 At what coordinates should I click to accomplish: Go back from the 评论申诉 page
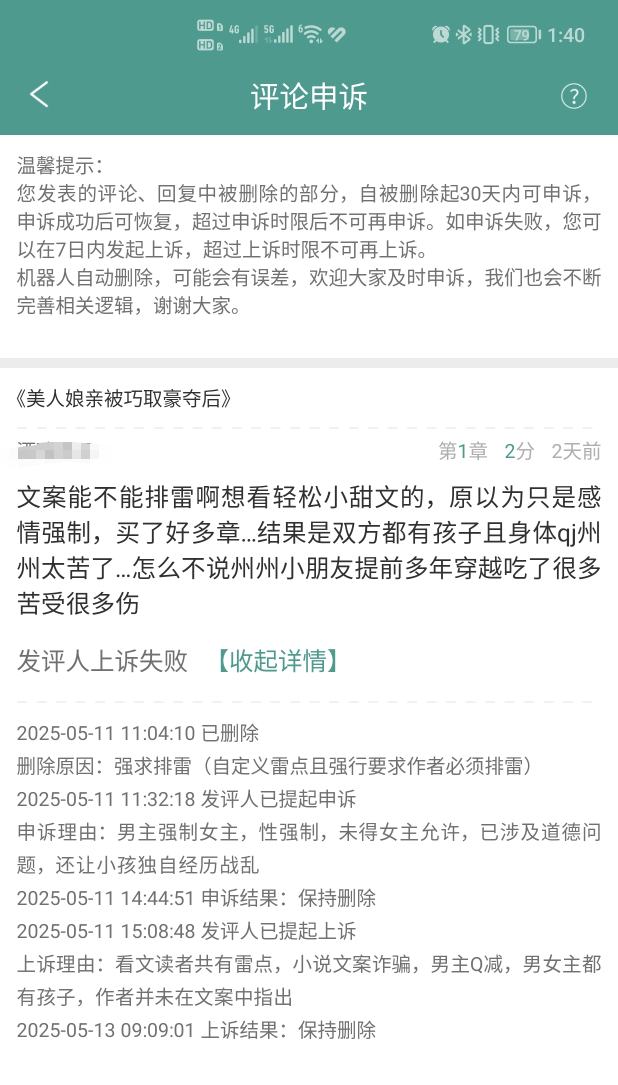[x=39, y=95]
